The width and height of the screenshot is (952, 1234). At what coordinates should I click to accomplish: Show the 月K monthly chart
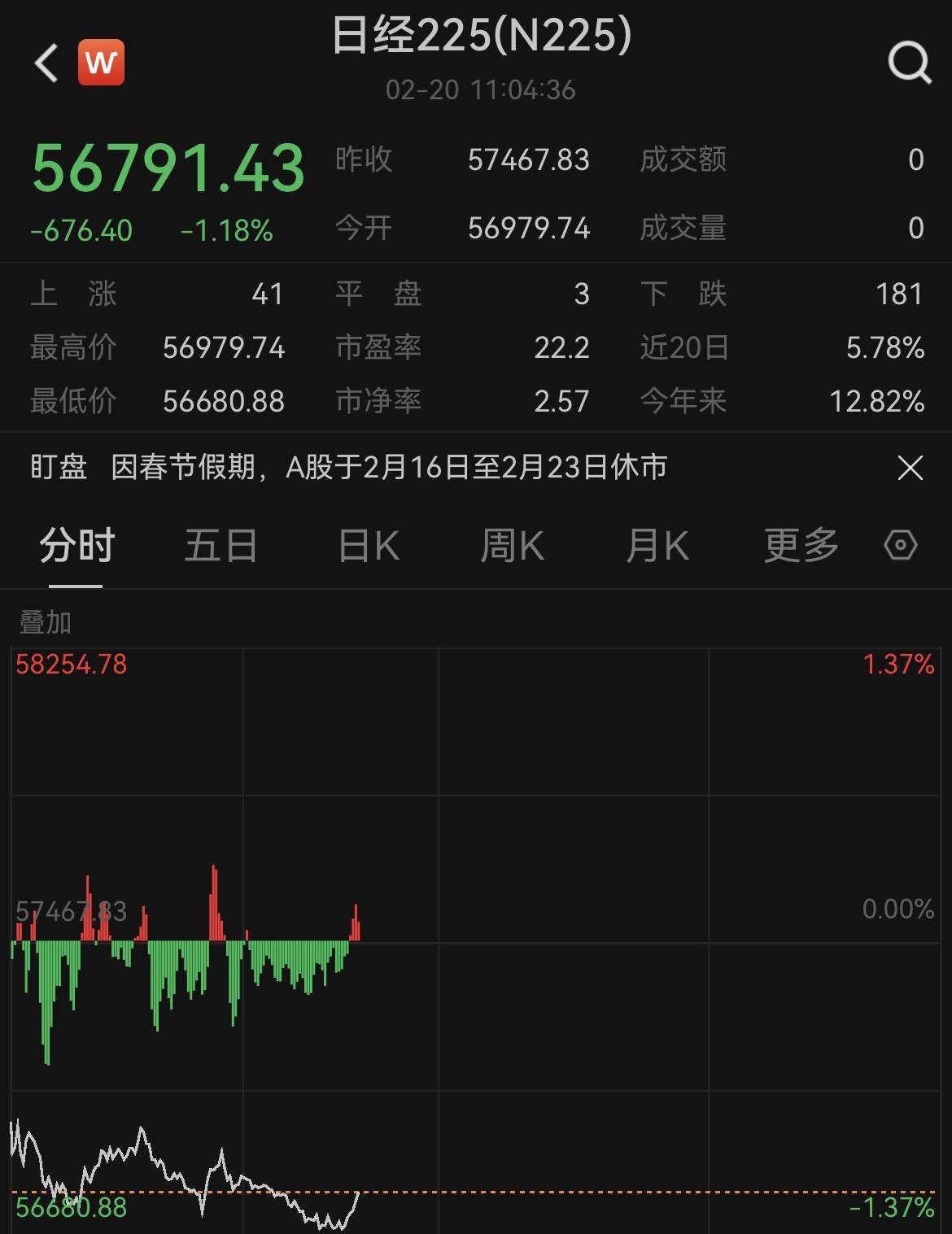[657, 545]
